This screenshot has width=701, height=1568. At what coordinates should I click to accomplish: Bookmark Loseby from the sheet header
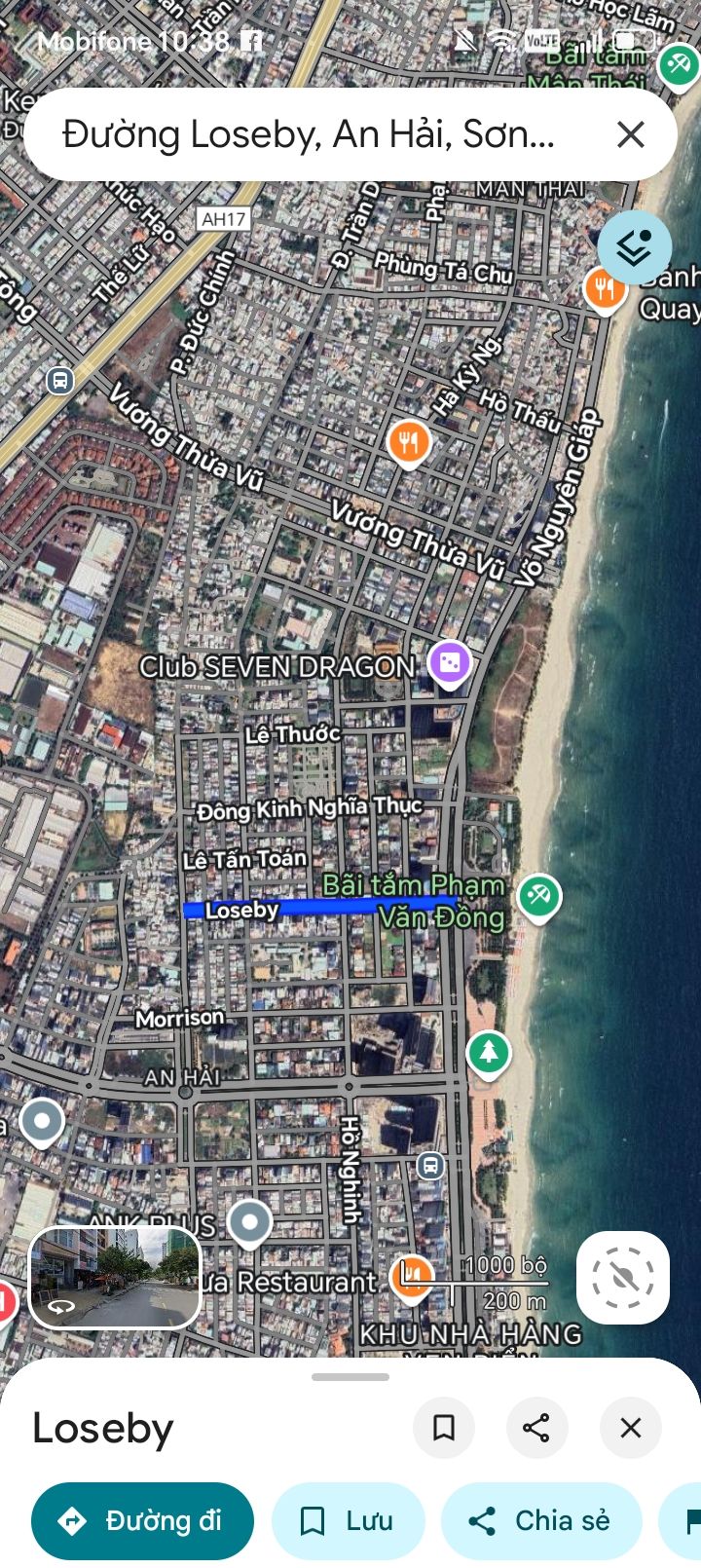point(444,1428)
